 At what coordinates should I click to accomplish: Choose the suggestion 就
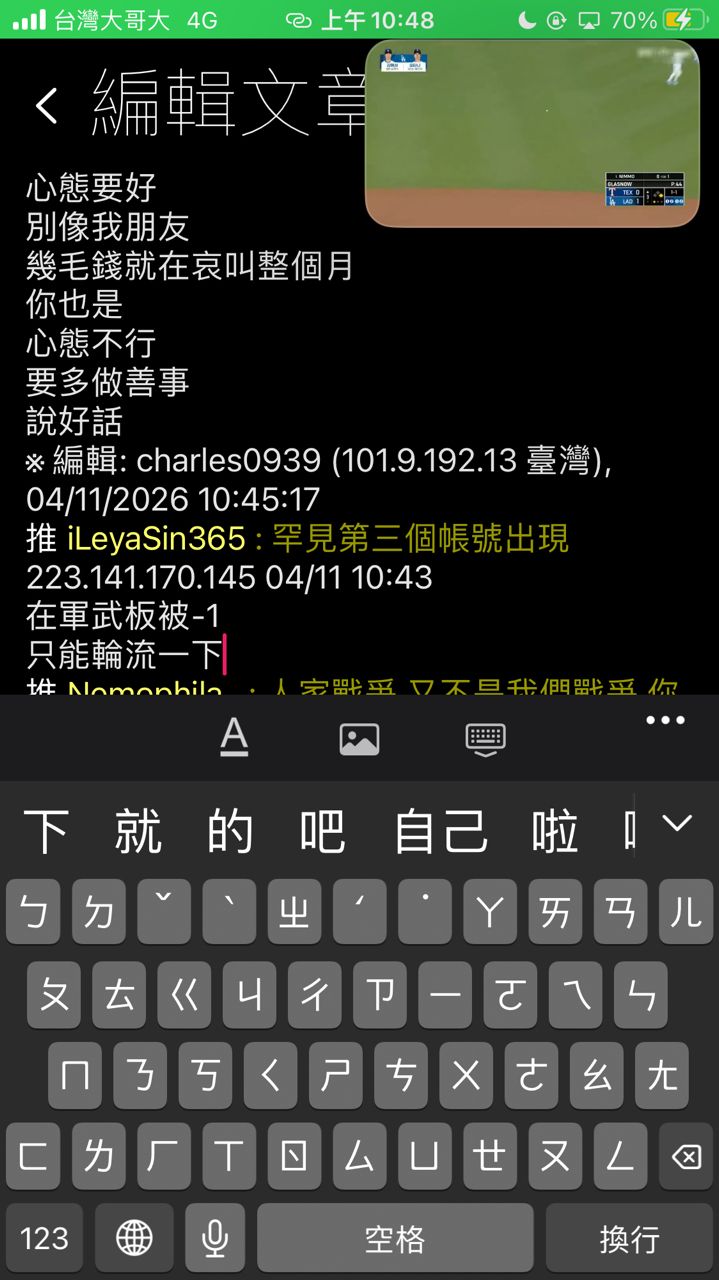pos(138,831)
